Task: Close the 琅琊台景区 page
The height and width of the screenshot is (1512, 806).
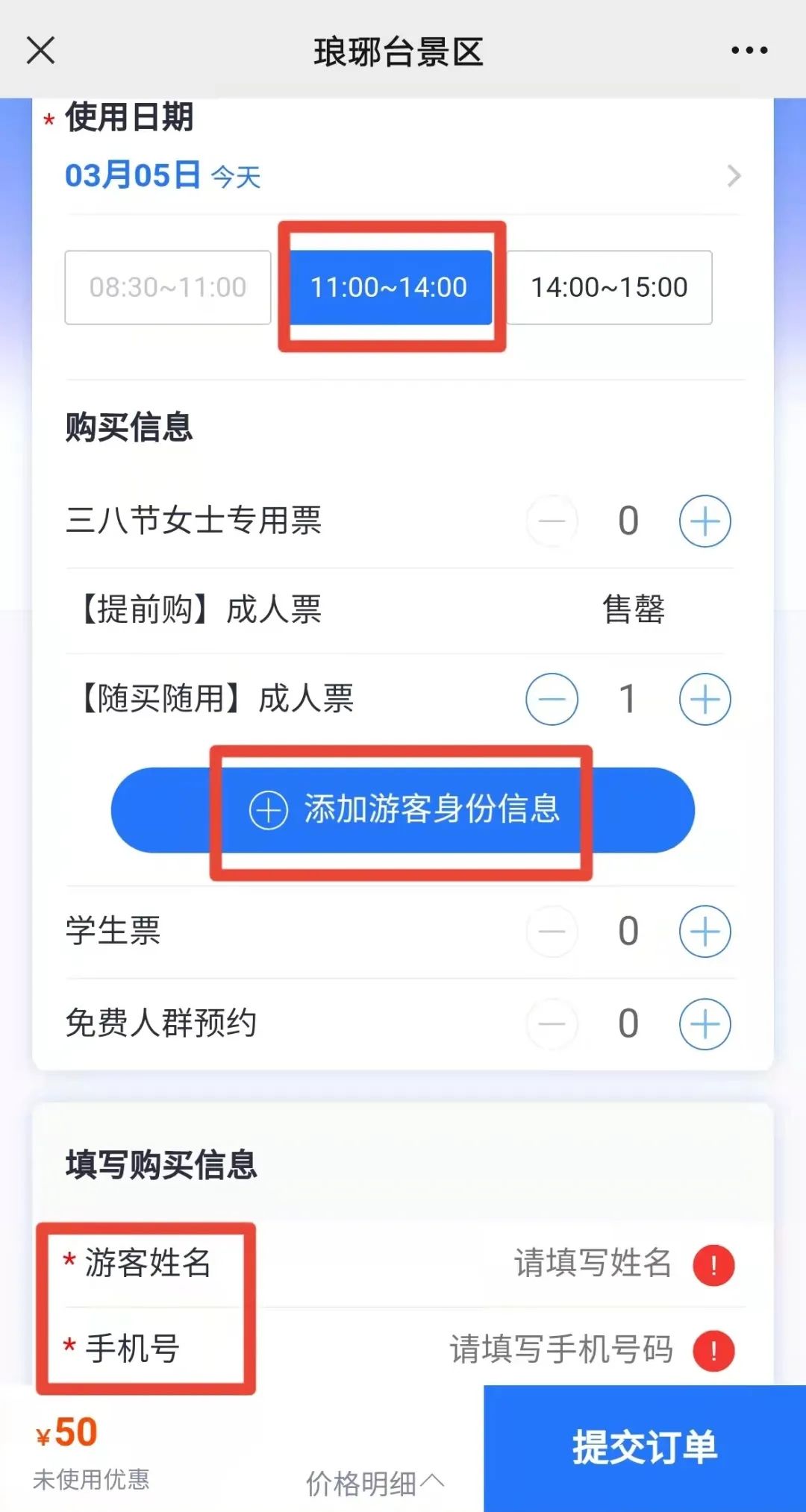Action: click(41, 51)
